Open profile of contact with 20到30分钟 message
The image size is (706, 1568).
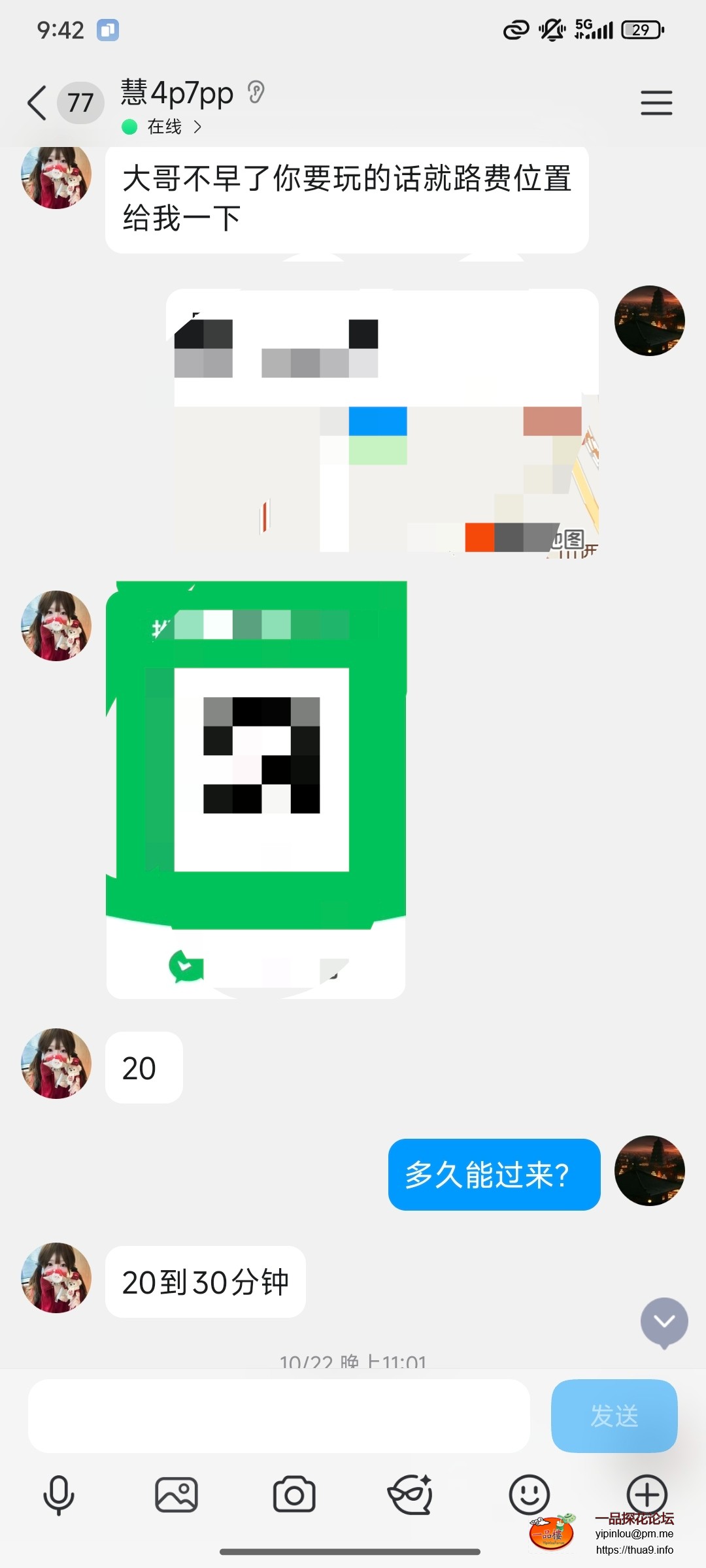pos(56,1278)
